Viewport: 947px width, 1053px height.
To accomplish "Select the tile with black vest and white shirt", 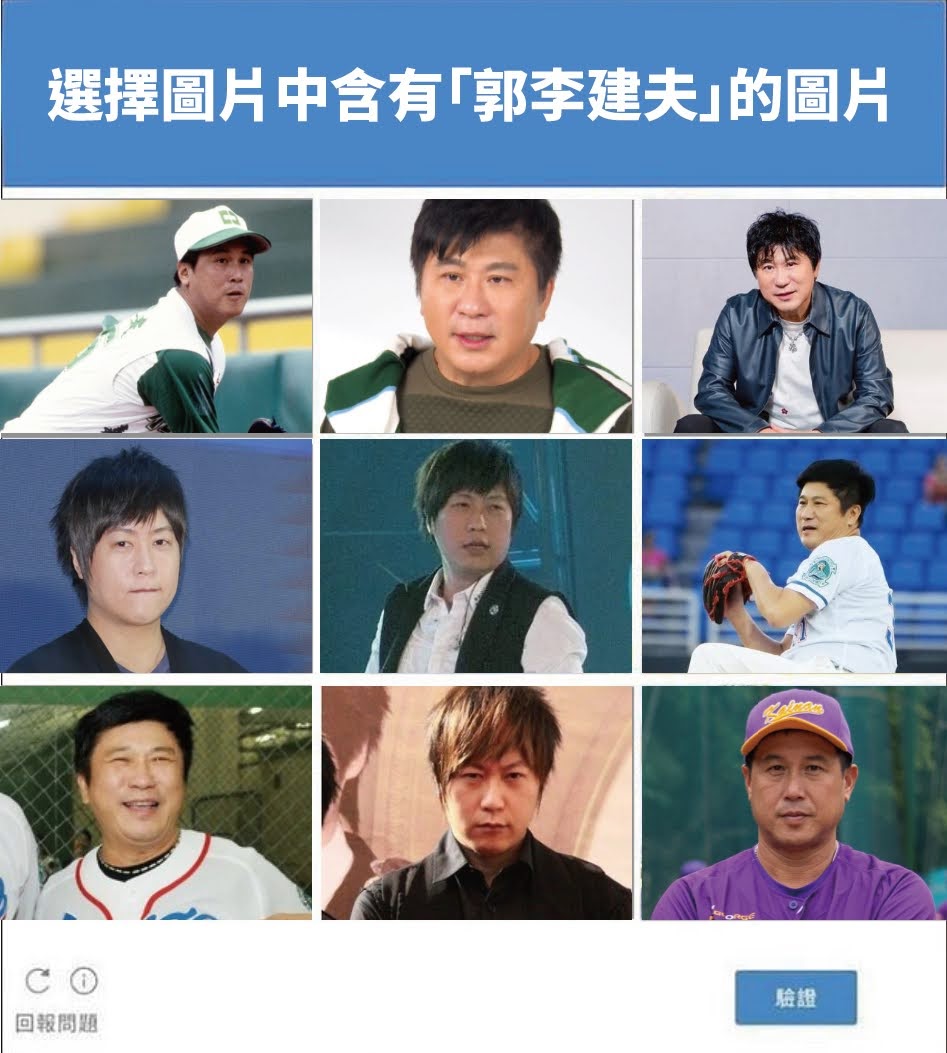I will pyautogui.click(x=476, y=556).
